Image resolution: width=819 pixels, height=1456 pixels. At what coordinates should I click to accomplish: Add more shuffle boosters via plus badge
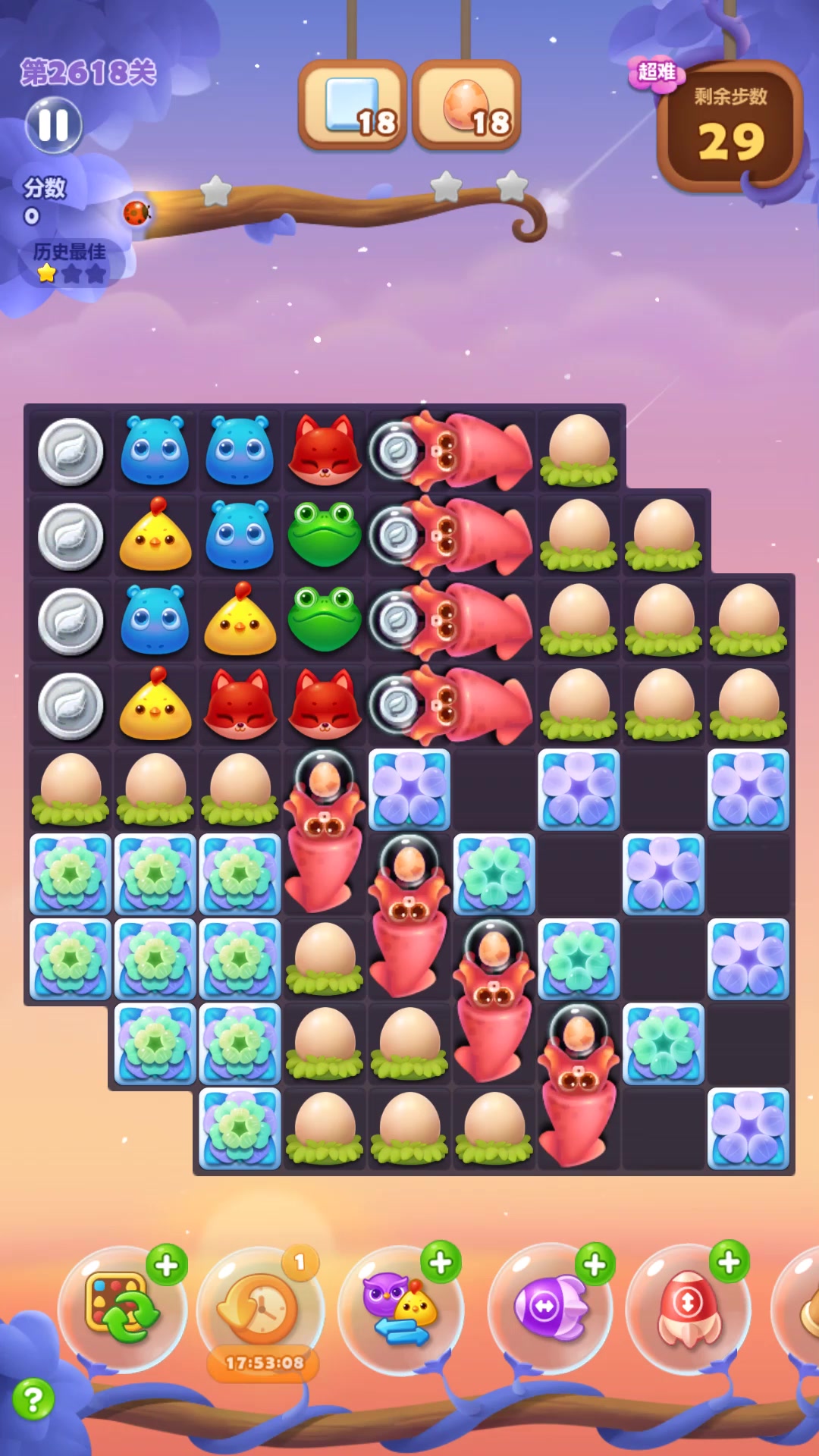pos(167,1264)
